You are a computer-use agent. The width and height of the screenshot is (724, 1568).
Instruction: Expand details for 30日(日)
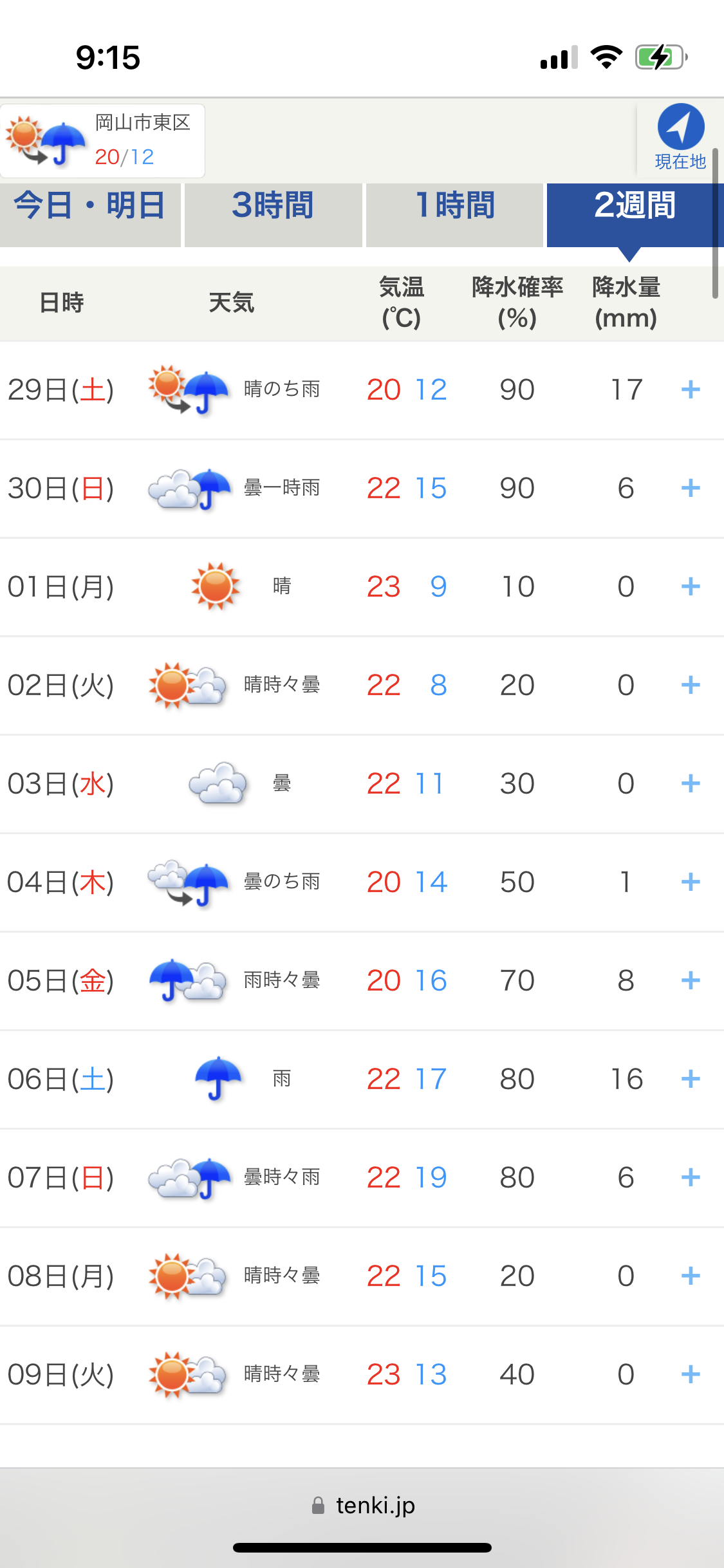click(691, 488)
